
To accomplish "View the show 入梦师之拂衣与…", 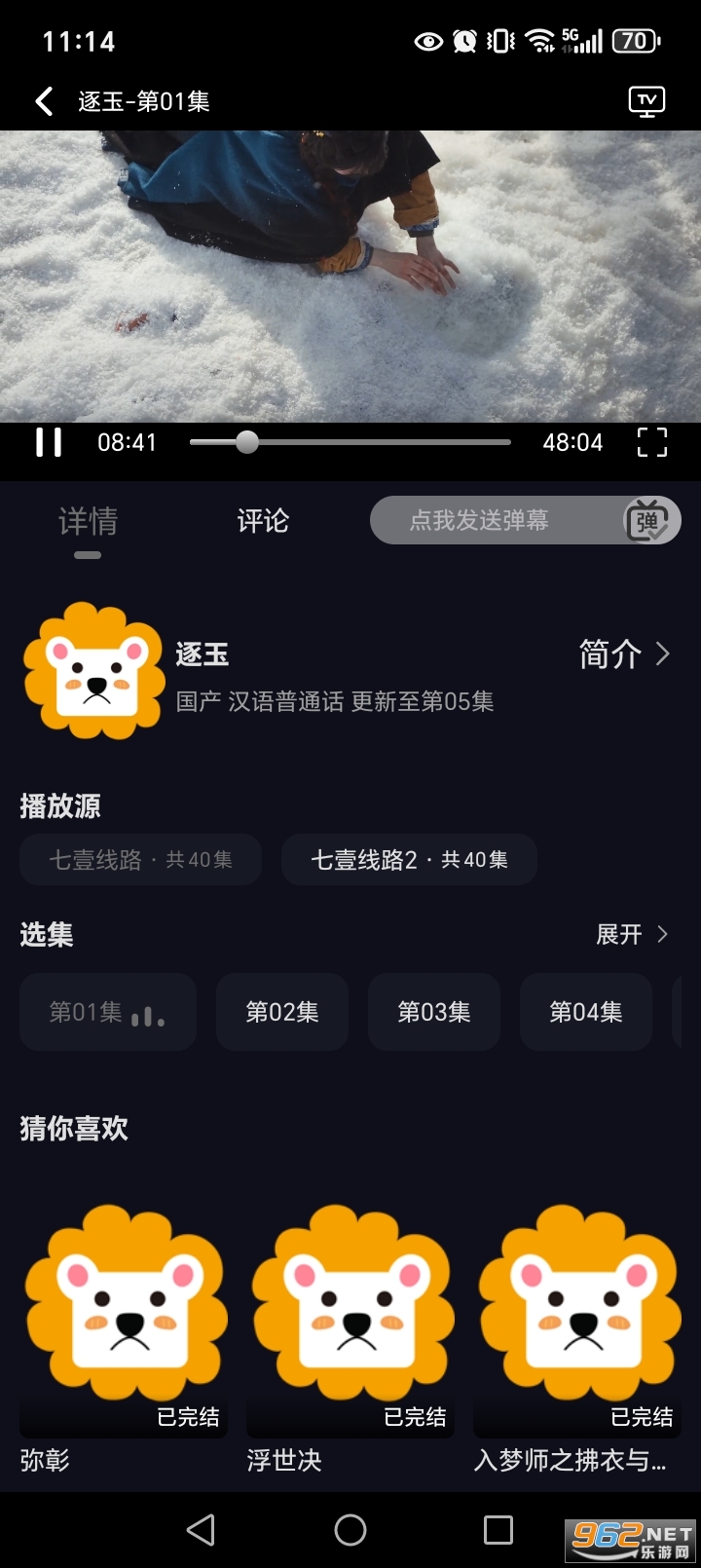I will coord(577,1315).
